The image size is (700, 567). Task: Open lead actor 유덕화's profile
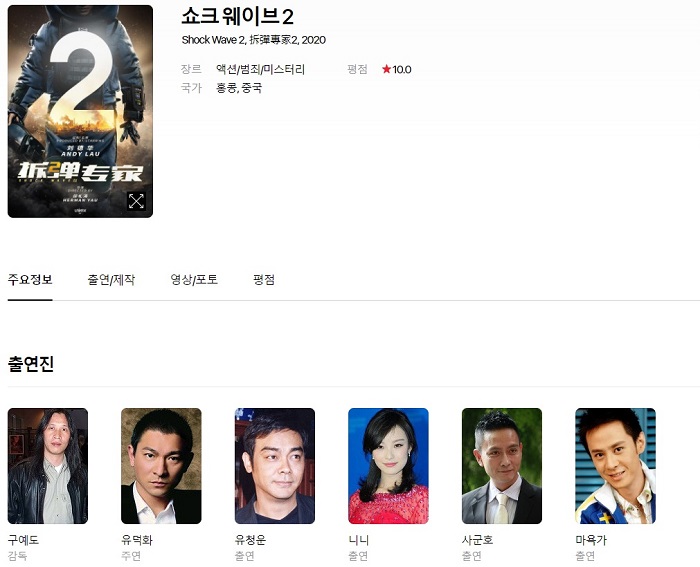(161, 466)
